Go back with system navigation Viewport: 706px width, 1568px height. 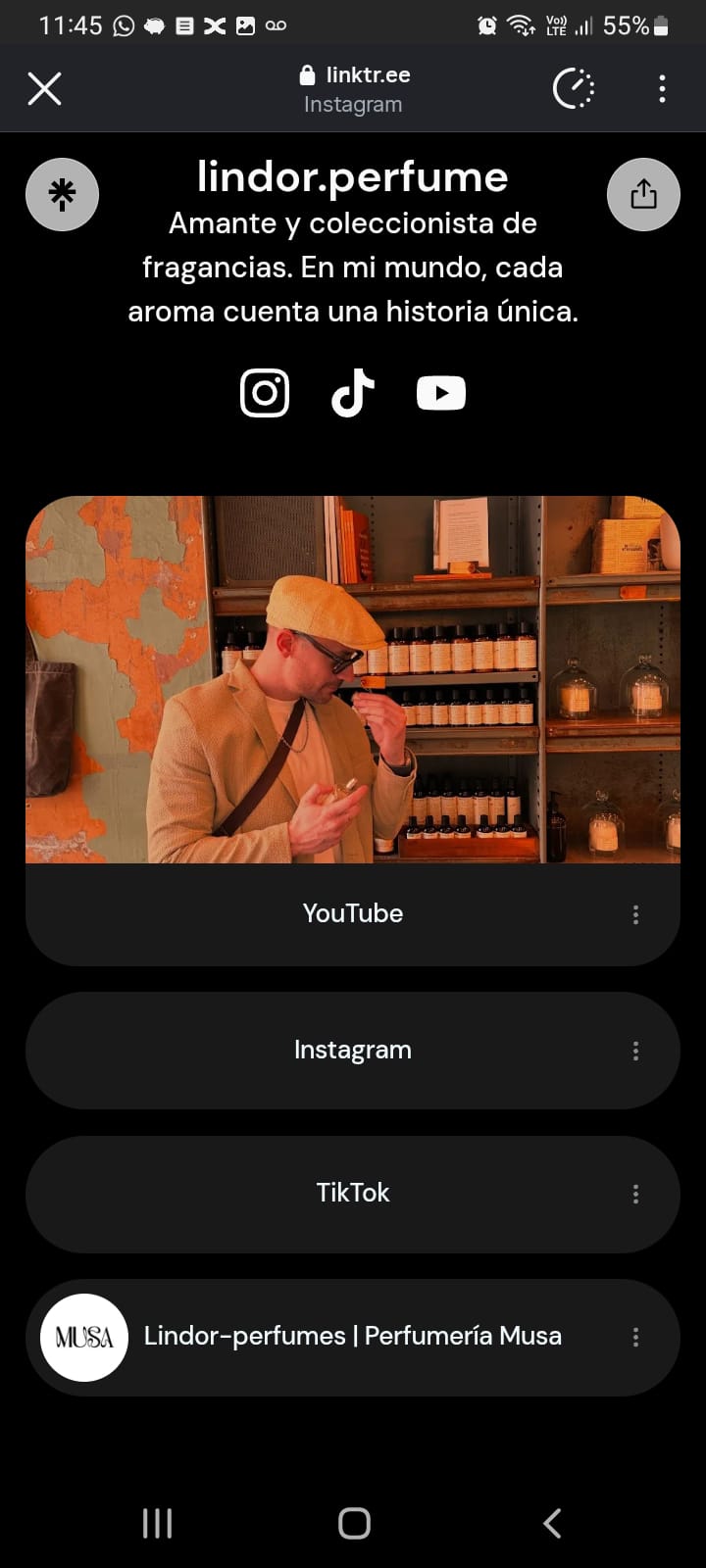(x=552, y=1523)
